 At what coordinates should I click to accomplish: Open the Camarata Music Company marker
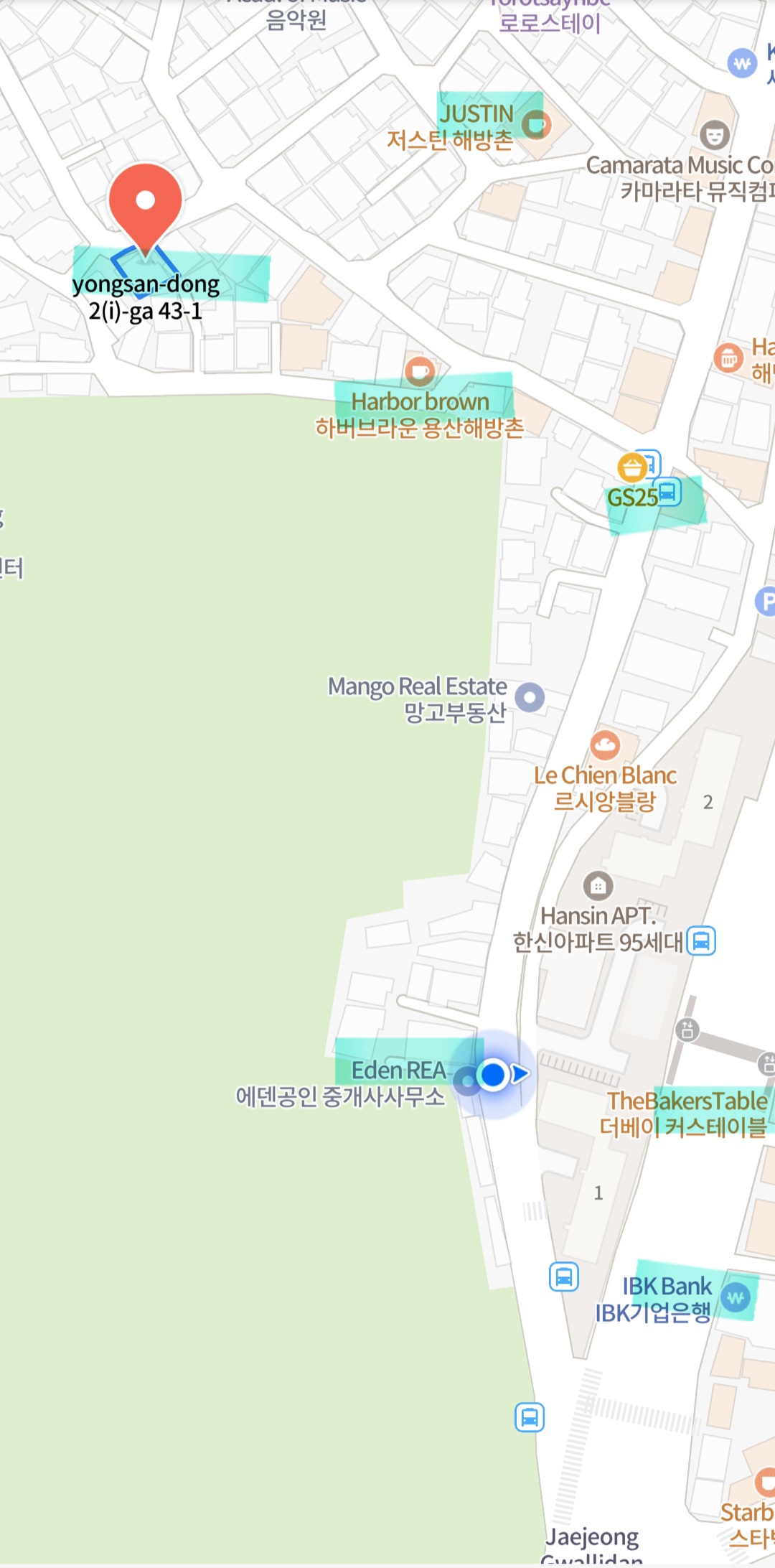714,134
